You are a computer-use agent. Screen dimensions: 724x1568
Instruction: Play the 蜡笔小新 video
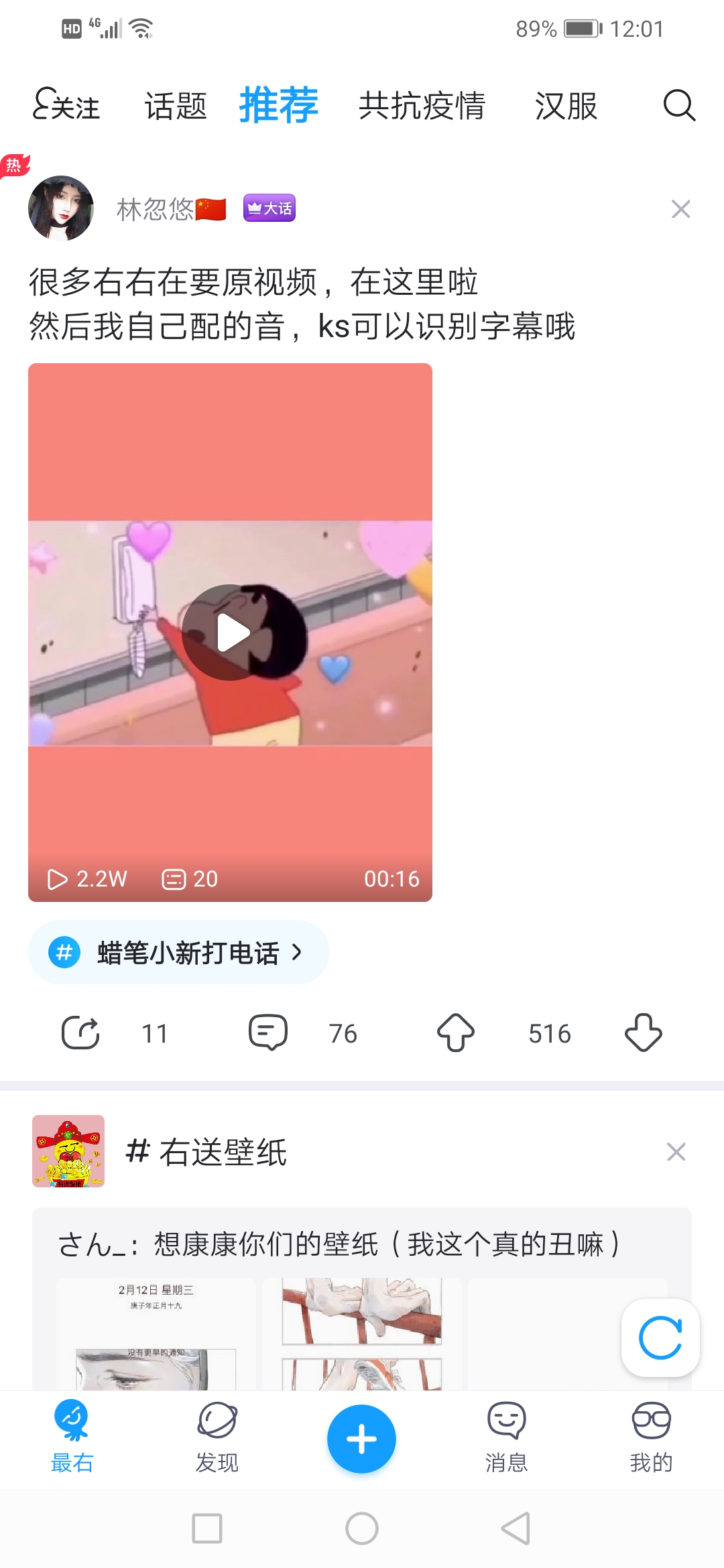pyautogui.click(x=230, y=633)
